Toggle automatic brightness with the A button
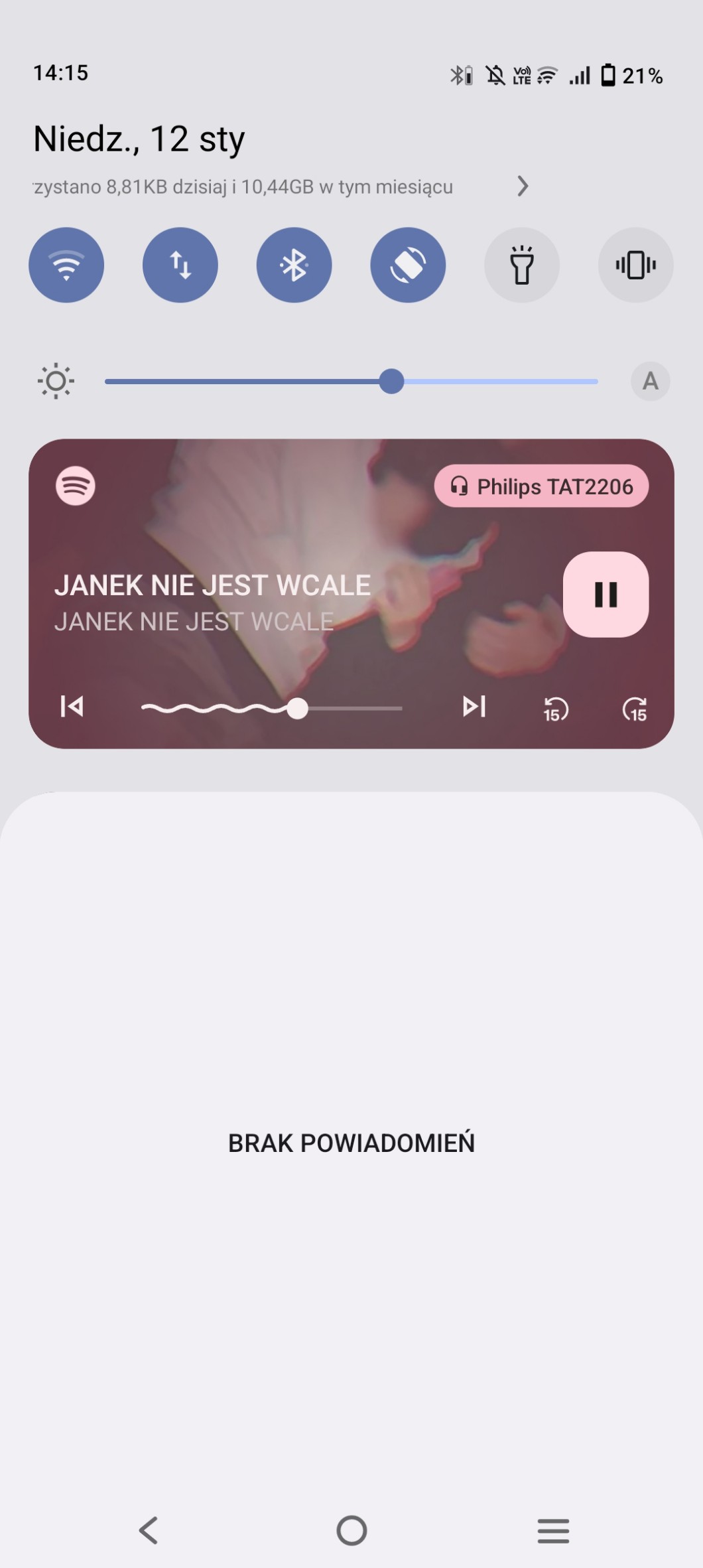This screenshot has height=1568, width=703. (650, 382)
